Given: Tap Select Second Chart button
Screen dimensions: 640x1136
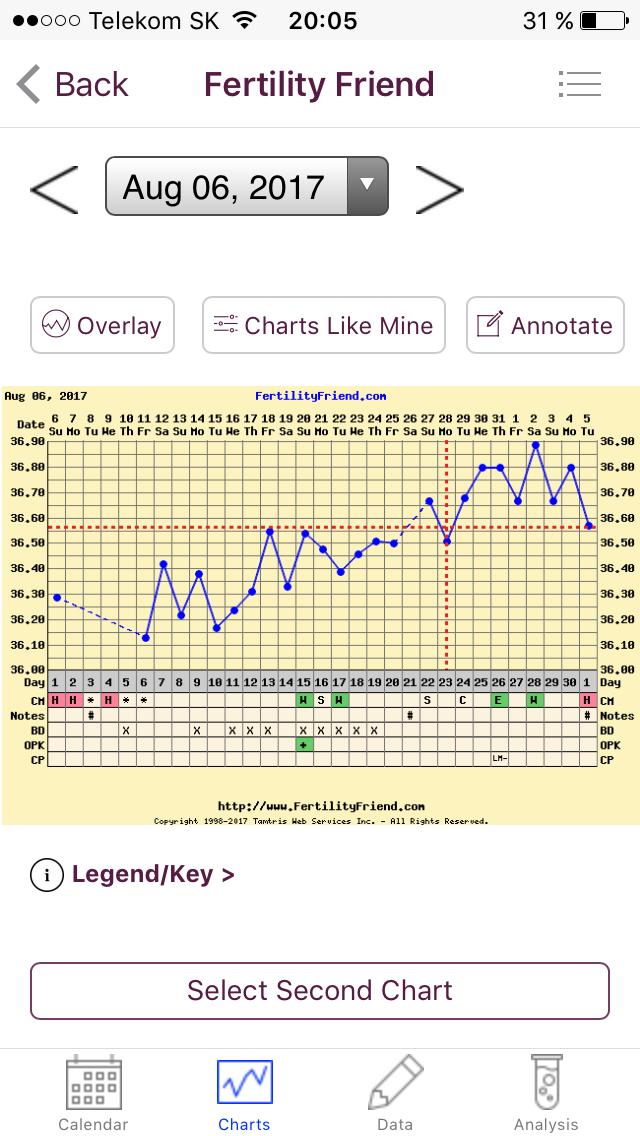Looking at the screenshot, I should (320, 990).
